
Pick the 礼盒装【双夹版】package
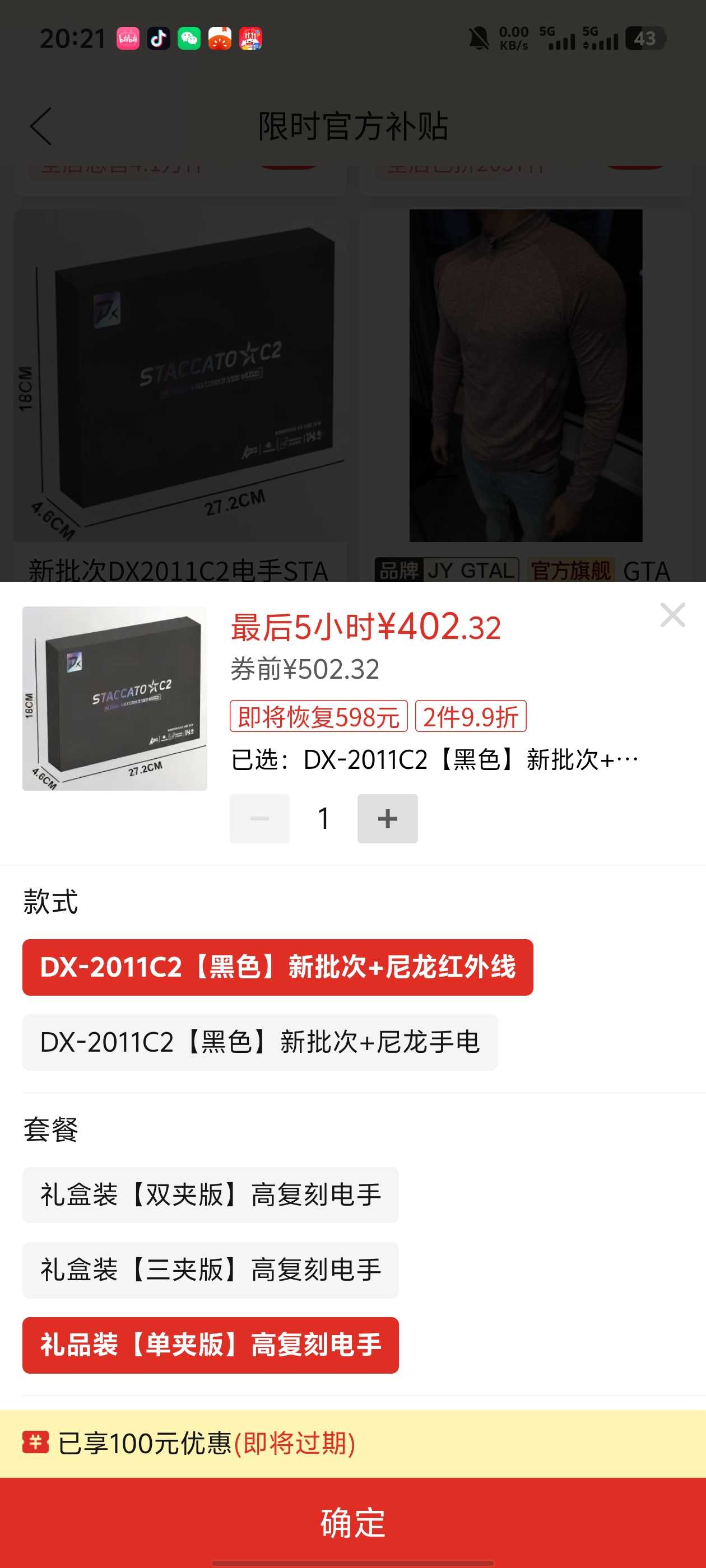(210, 1194)
